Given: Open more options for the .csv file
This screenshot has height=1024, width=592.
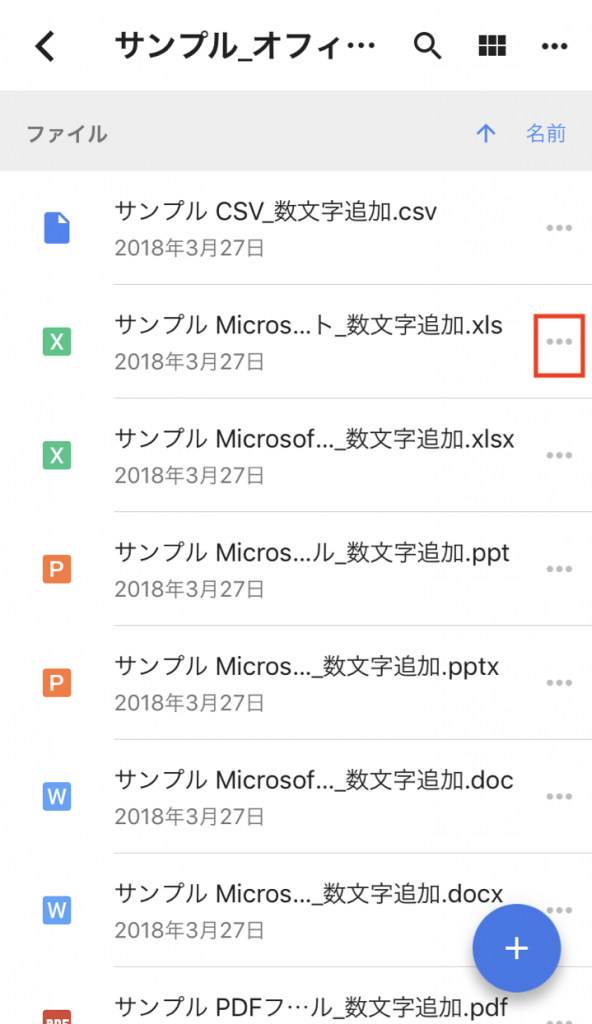Looking at the screenshot, I should pyautogui.click(x=559, y=228).
